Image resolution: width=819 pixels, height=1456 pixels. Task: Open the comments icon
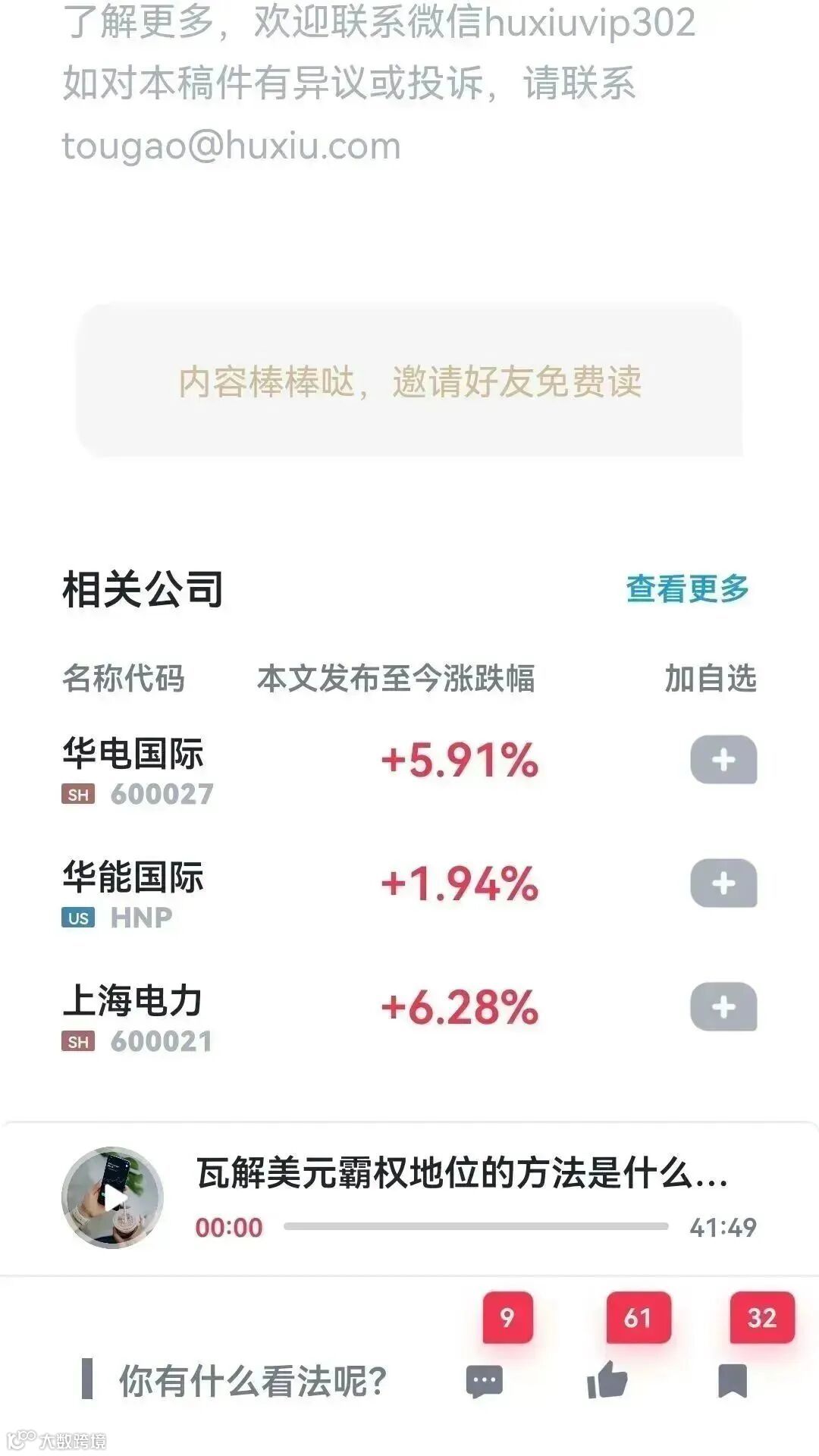(485, 1381)
